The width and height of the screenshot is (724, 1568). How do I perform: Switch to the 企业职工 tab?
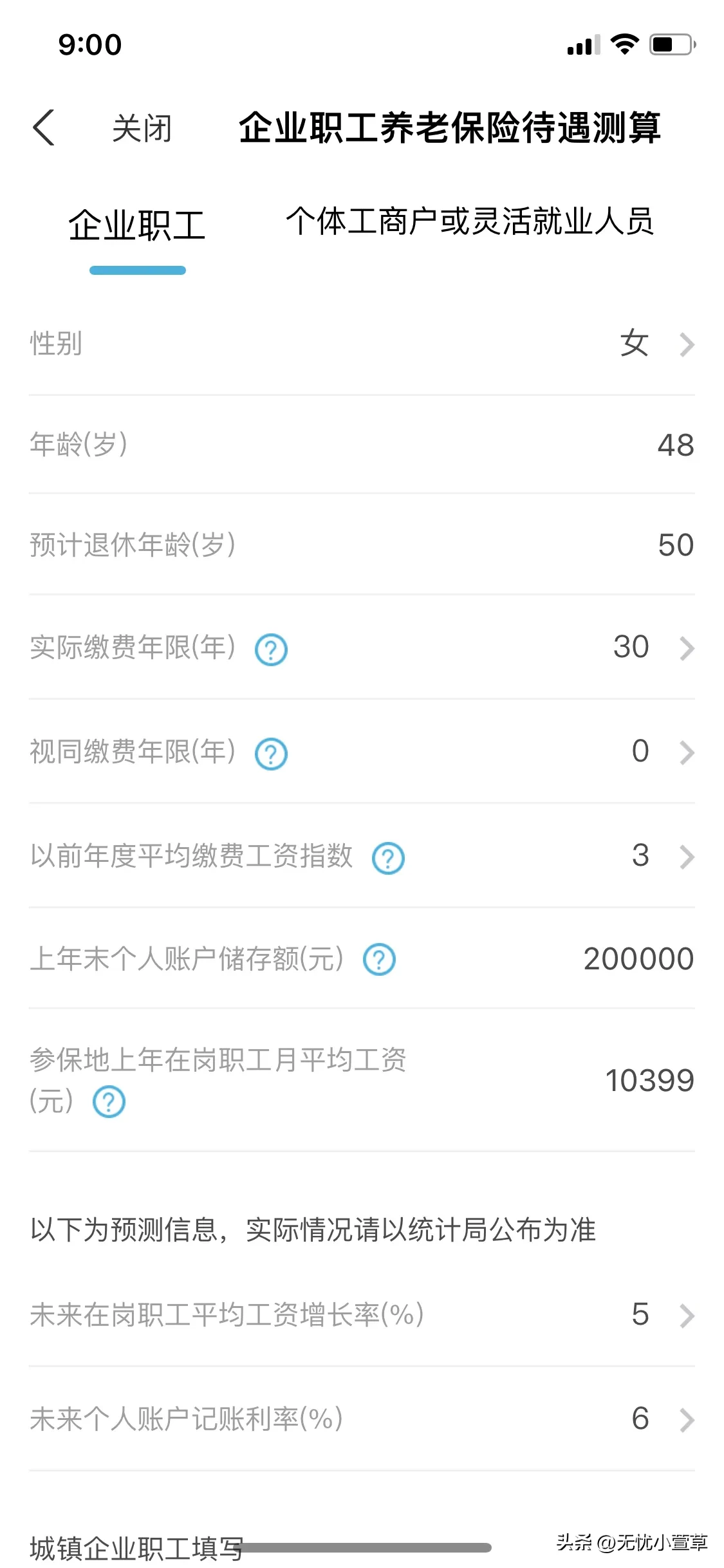137,226
